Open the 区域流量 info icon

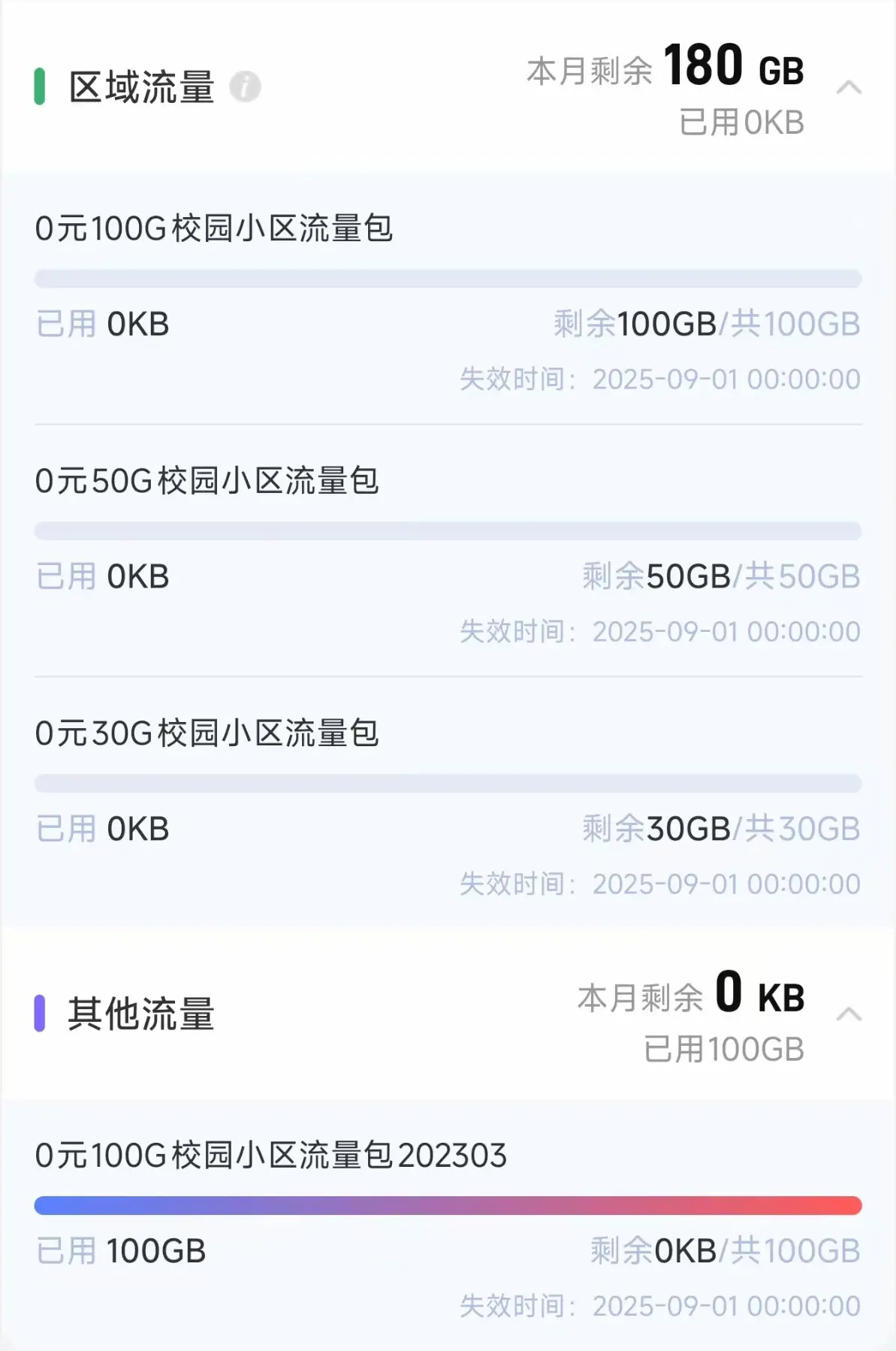248,88
